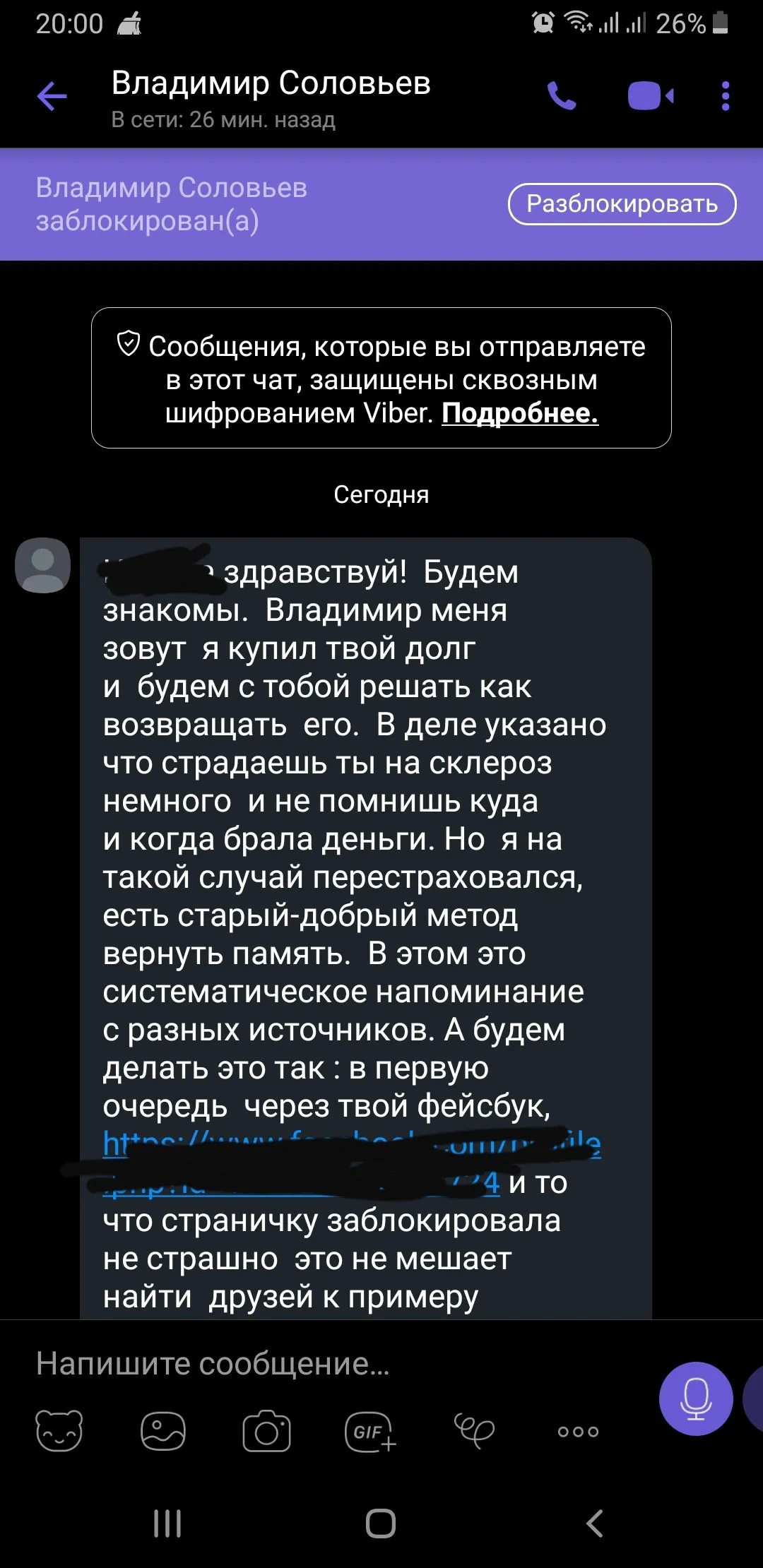Open the camera icon
This screenshot has width=763, height=1568.
(x=266, y=1431)
